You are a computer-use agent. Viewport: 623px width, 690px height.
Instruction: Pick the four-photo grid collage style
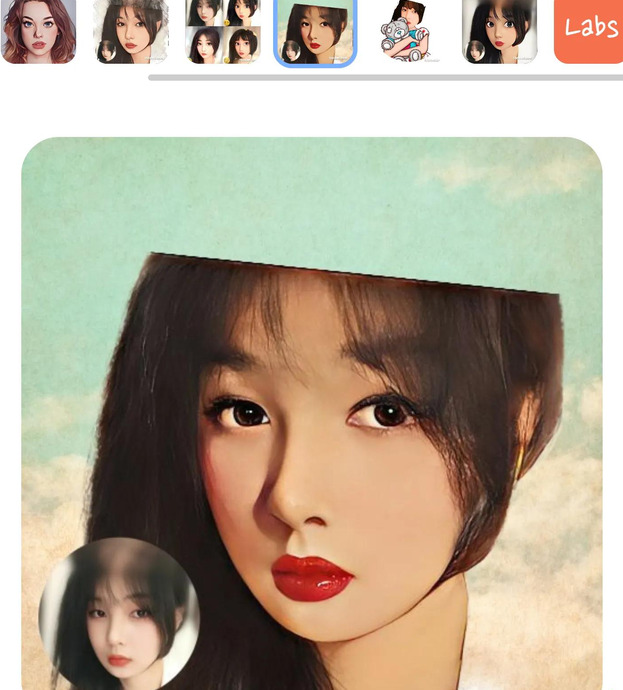[222, 31]
